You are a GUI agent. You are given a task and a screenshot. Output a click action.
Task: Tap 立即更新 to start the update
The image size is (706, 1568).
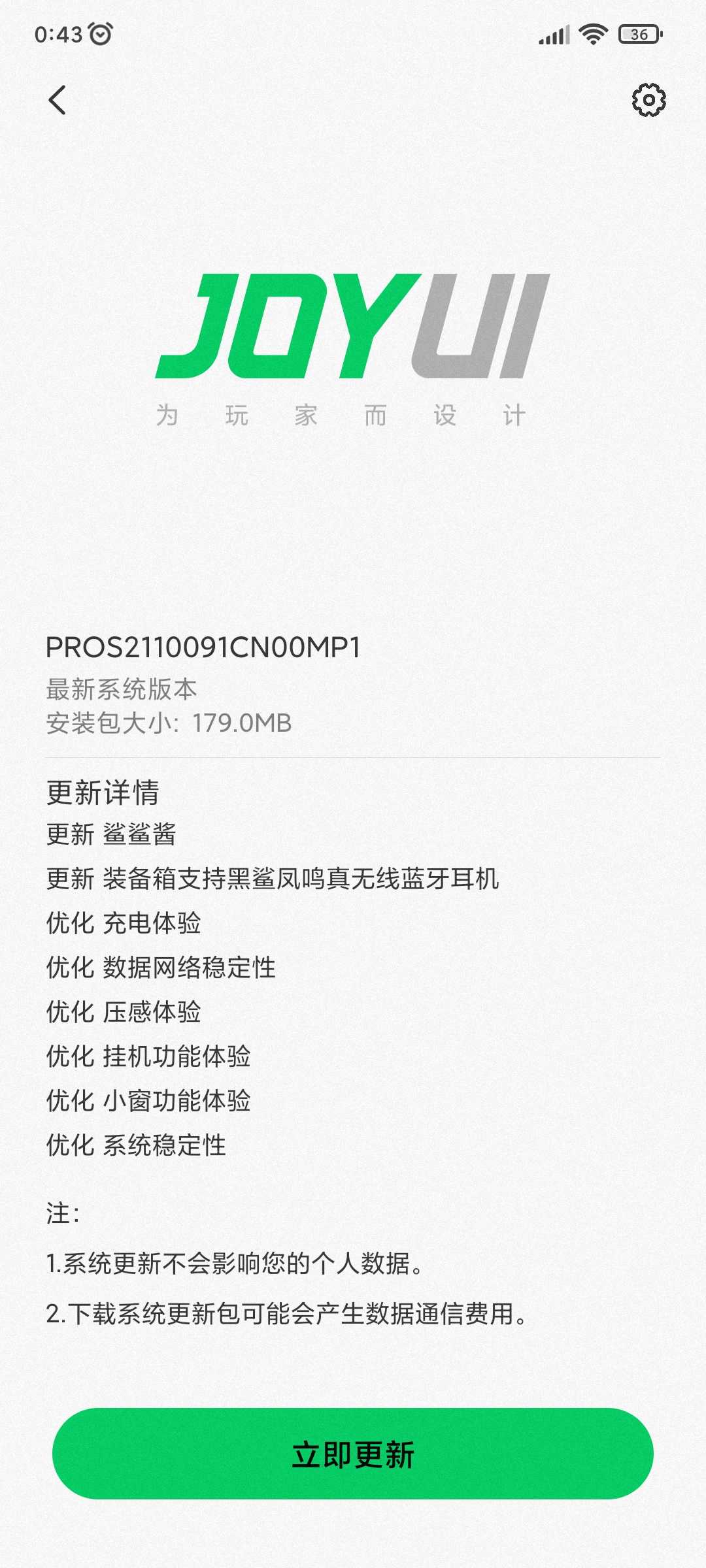click(353, 1454)
